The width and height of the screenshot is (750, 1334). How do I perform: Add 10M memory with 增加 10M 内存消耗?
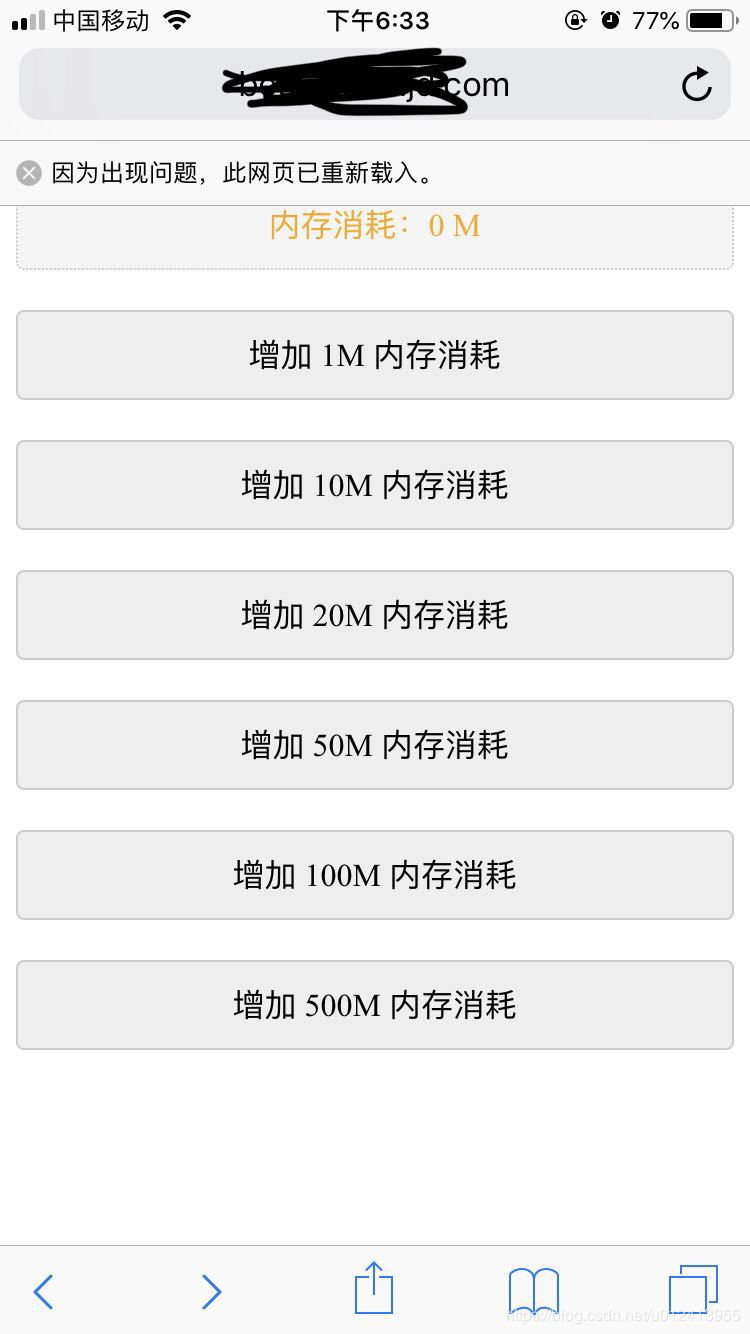coord(375,485)
